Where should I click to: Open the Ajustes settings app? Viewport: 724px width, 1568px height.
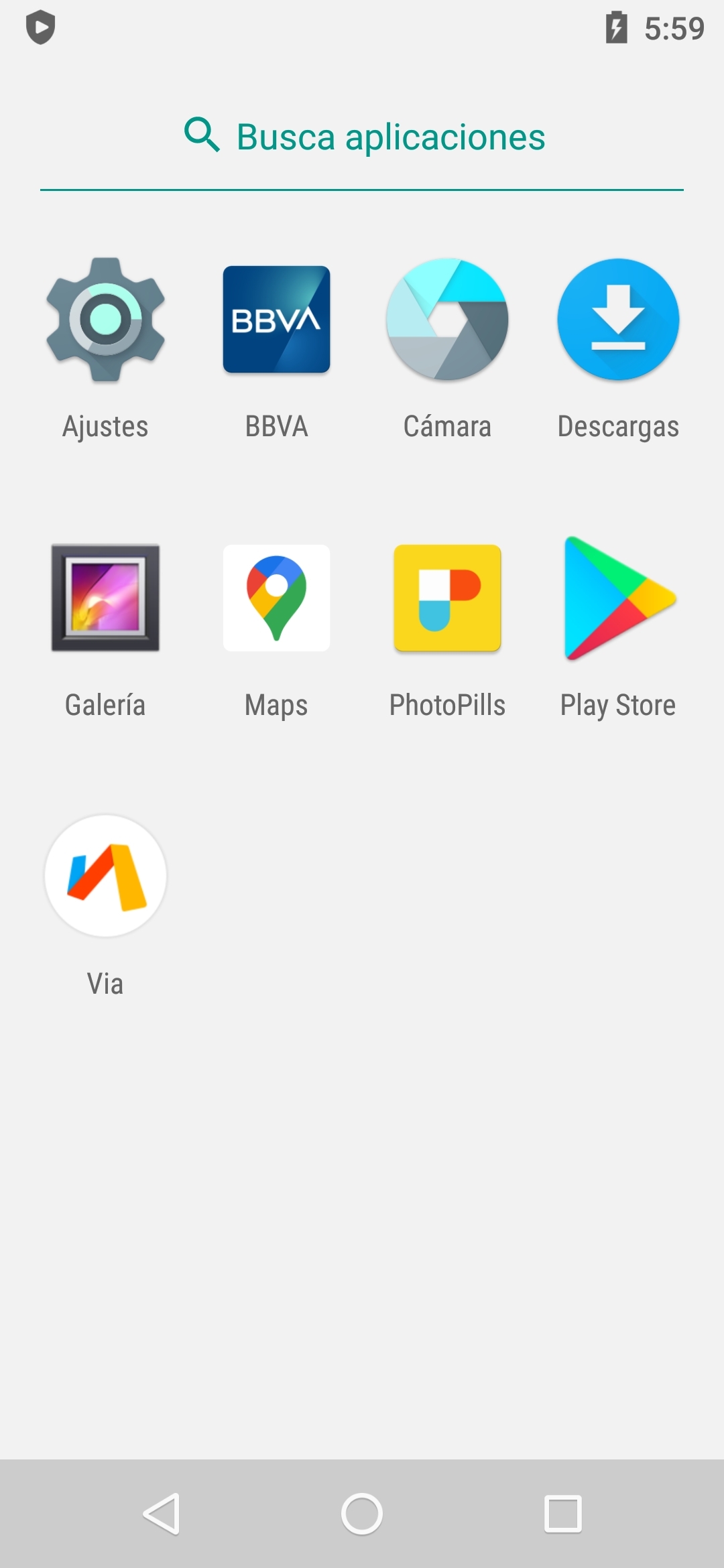pyautogui.click(x=105, y=320)
